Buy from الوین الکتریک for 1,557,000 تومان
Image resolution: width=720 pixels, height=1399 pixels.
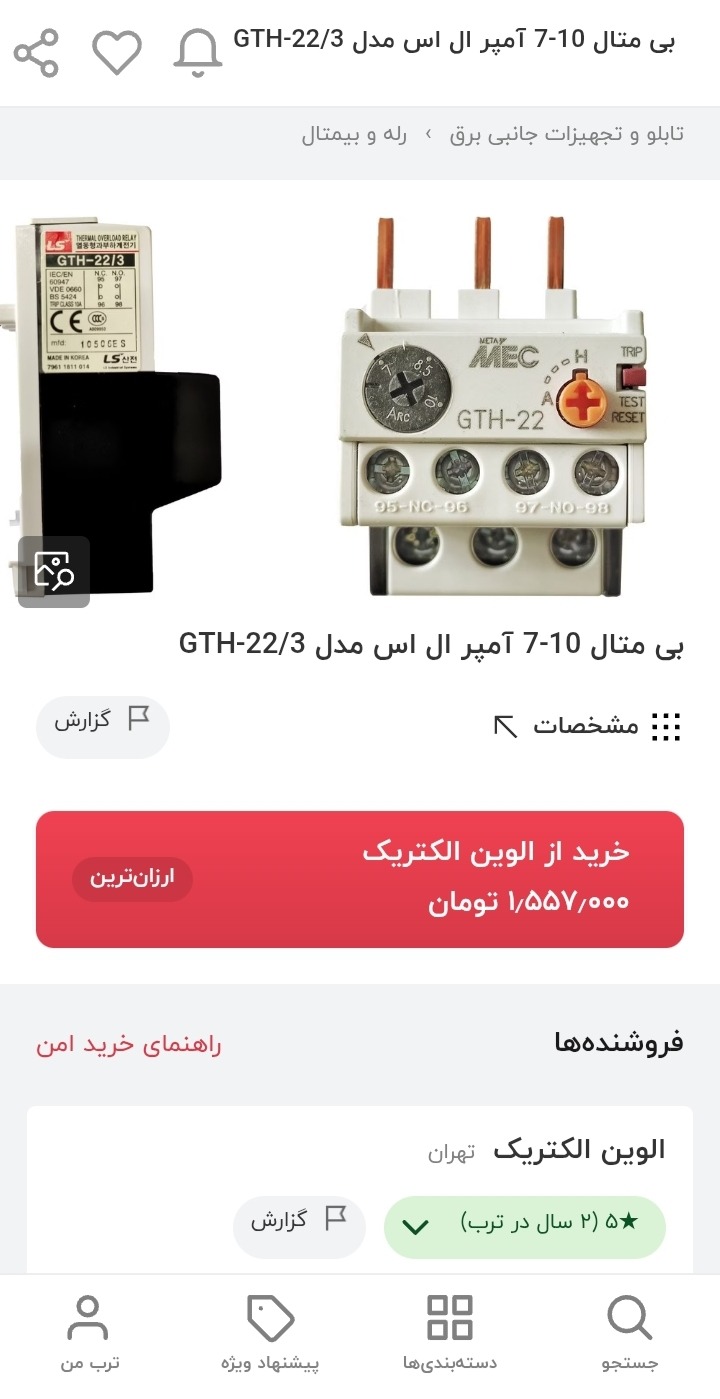point(360,879)
